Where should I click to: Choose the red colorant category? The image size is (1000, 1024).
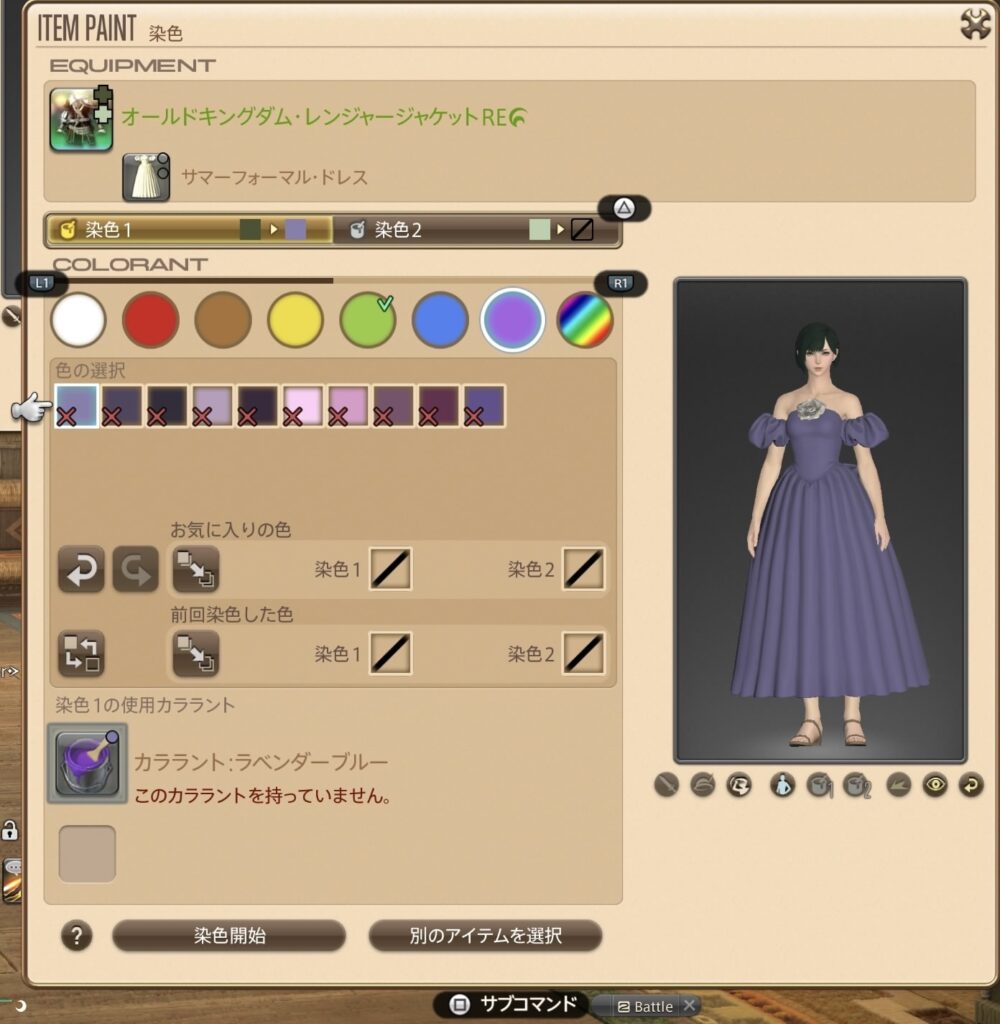[150, 320]
